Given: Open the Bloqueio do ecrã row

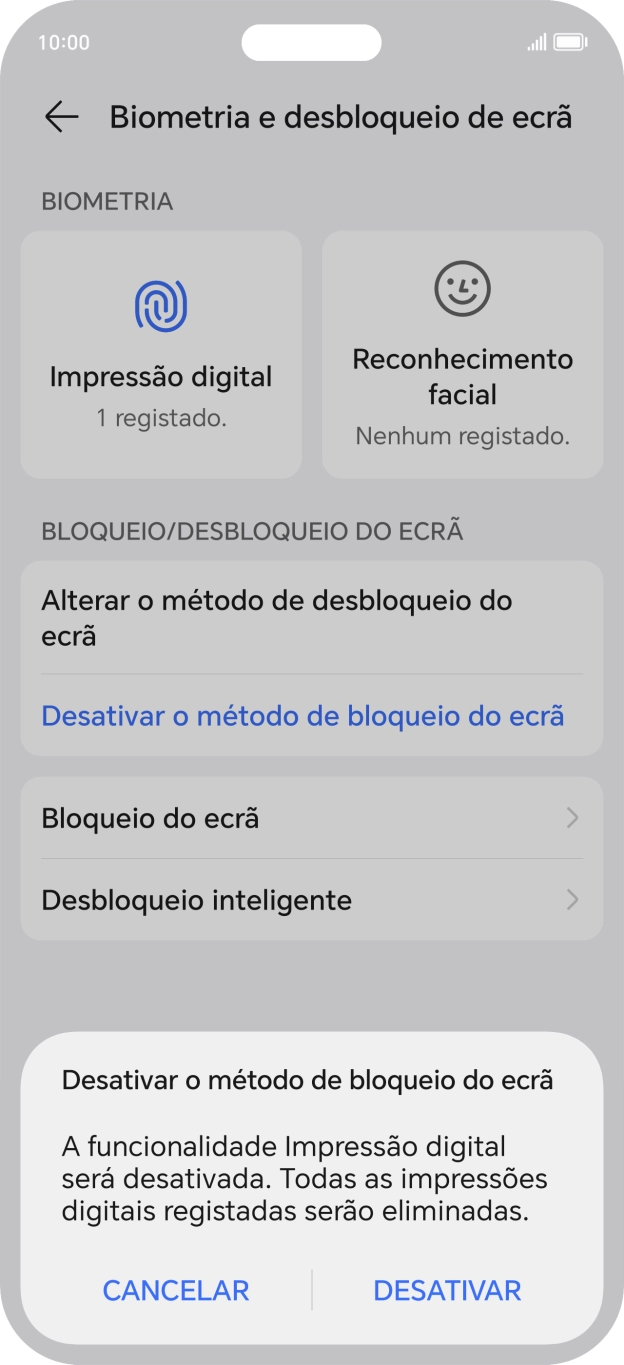Looking at the screenshot, I should pyautogui.click(x=311, y=818).
